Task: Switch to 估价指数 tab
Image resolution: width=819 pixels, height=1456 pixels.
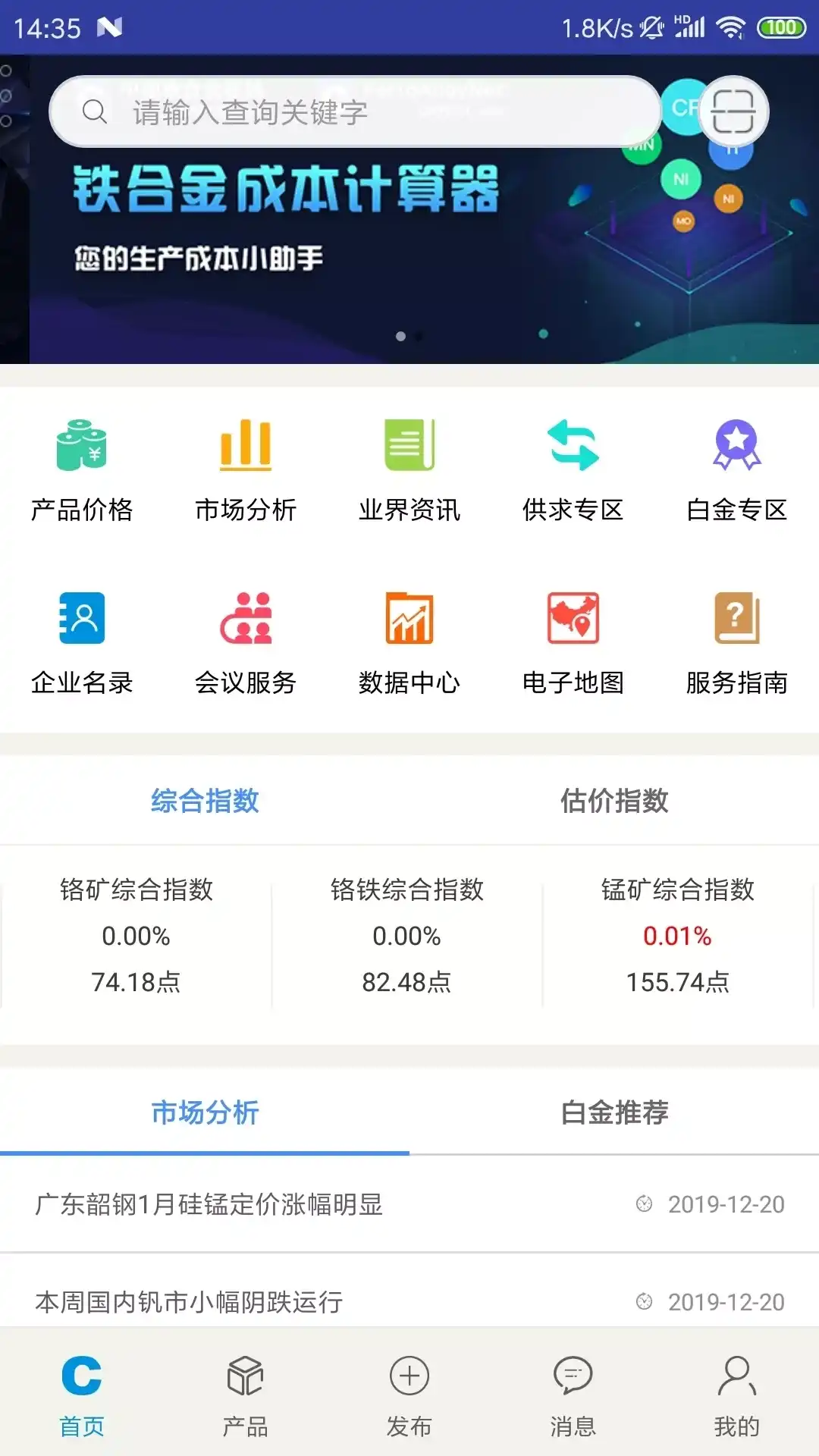Action: coord(614,801)
